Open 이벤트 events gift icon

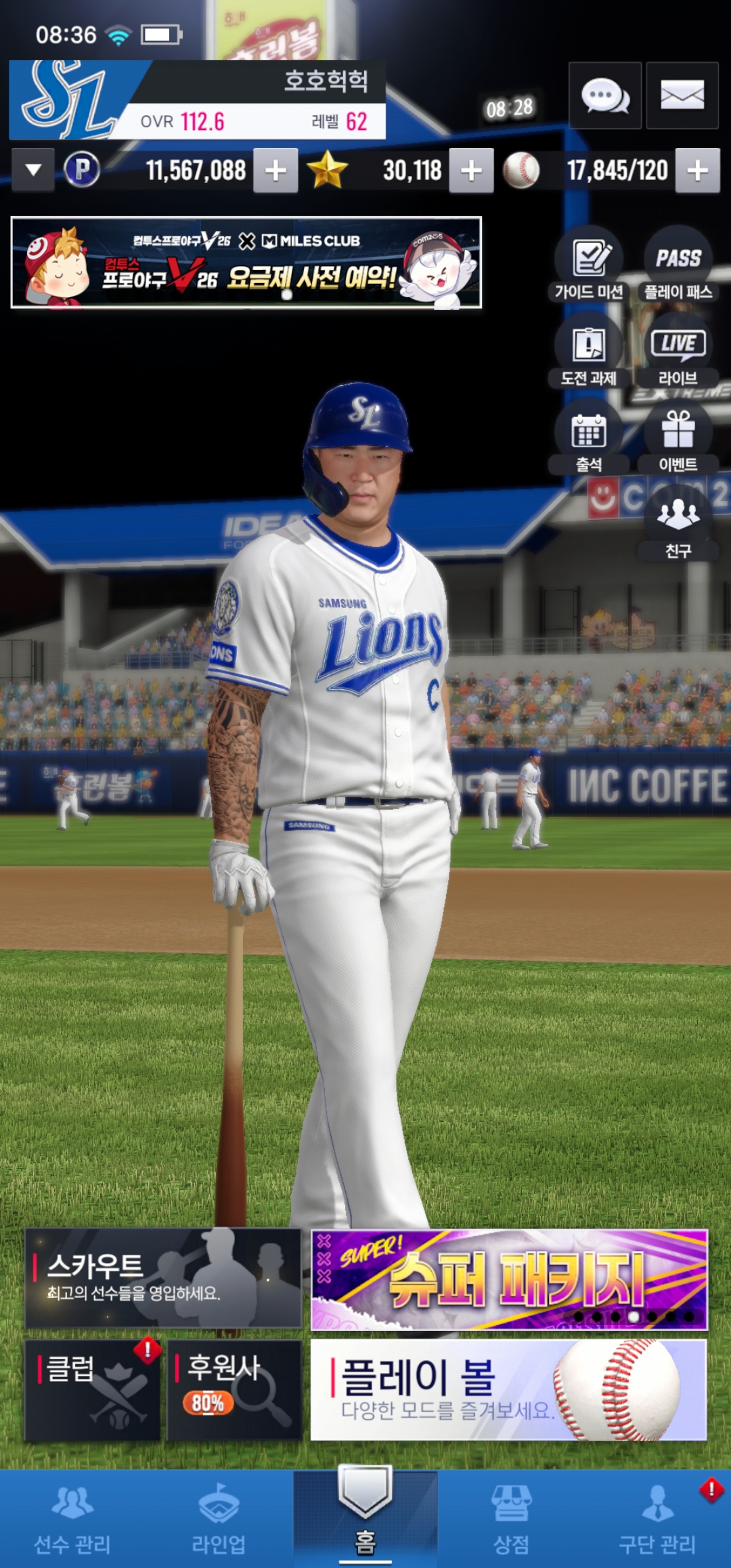[678, 437]
